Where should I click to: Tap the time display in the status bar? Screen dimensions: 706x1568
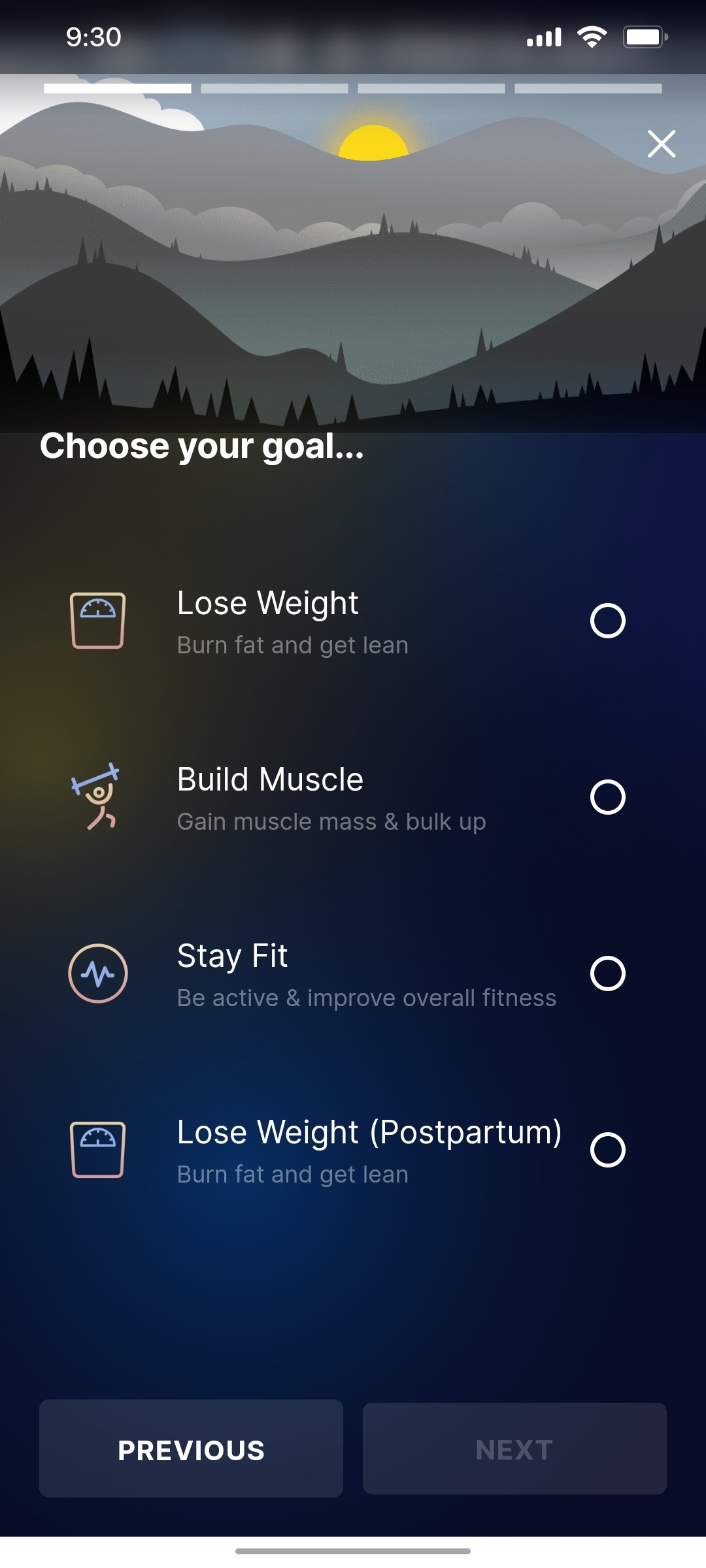click(x=93, y=37)
